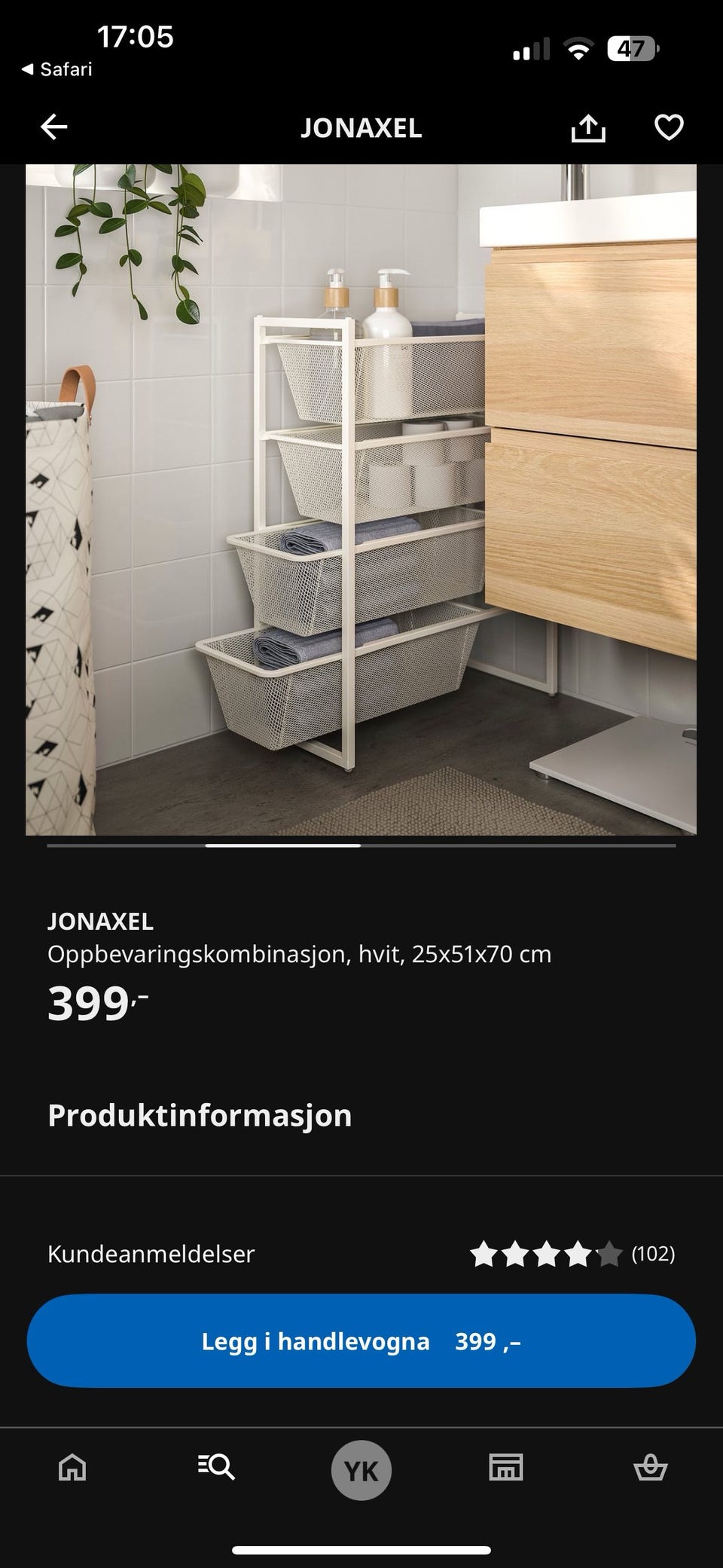Open the search icon in bottom bar
Screen dimensions: 723x1568
coord(215,1468)
